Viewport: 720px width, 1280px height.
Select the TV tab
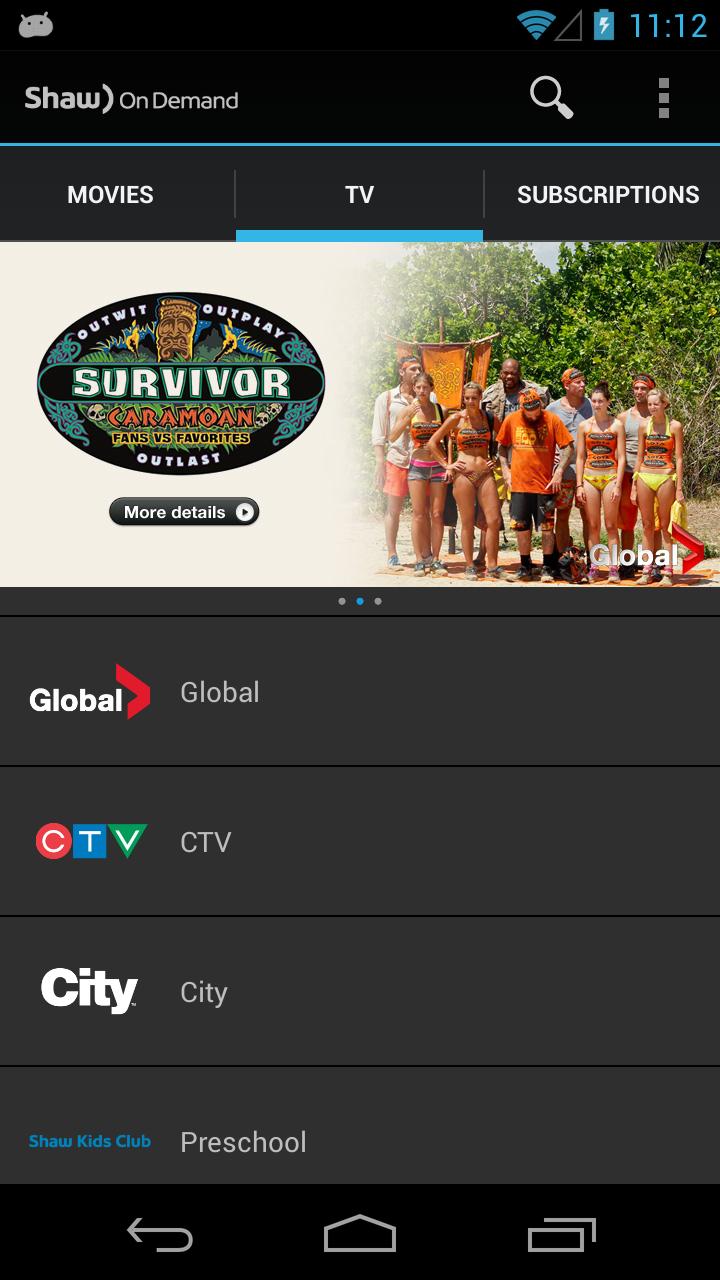click(359, 194)
